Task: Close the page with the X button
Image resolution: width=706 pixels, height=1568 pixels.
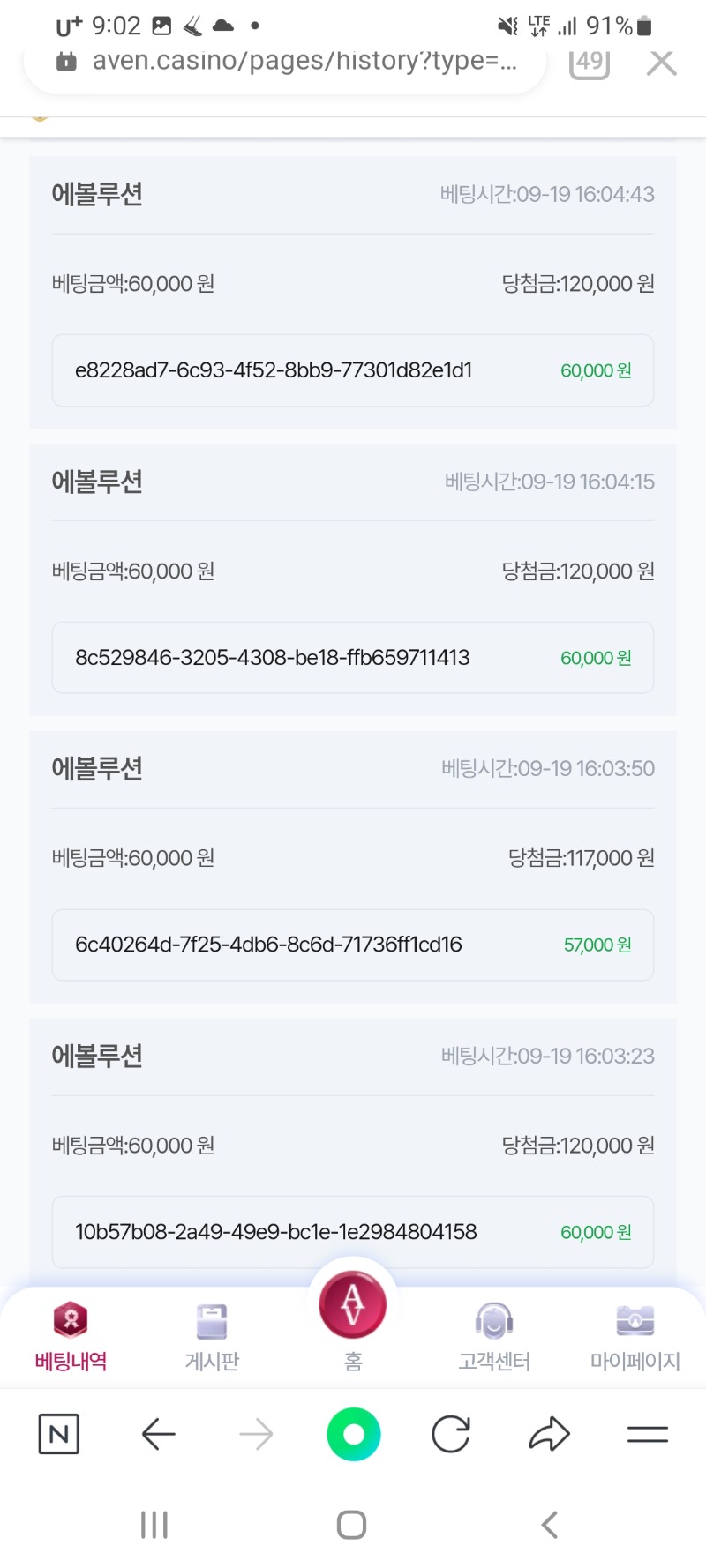Action: [661, 63]
